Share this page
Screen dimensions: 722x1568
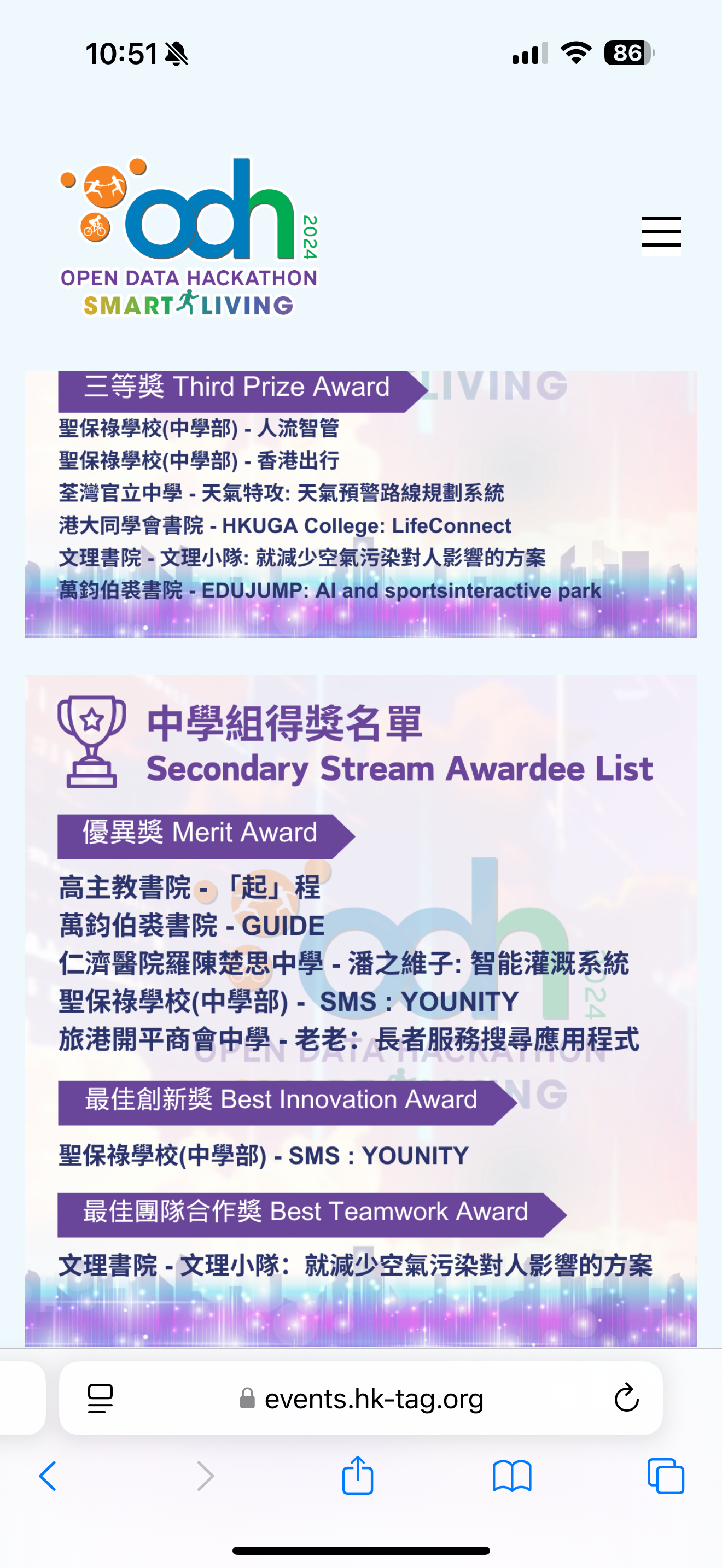(357, 1475)
